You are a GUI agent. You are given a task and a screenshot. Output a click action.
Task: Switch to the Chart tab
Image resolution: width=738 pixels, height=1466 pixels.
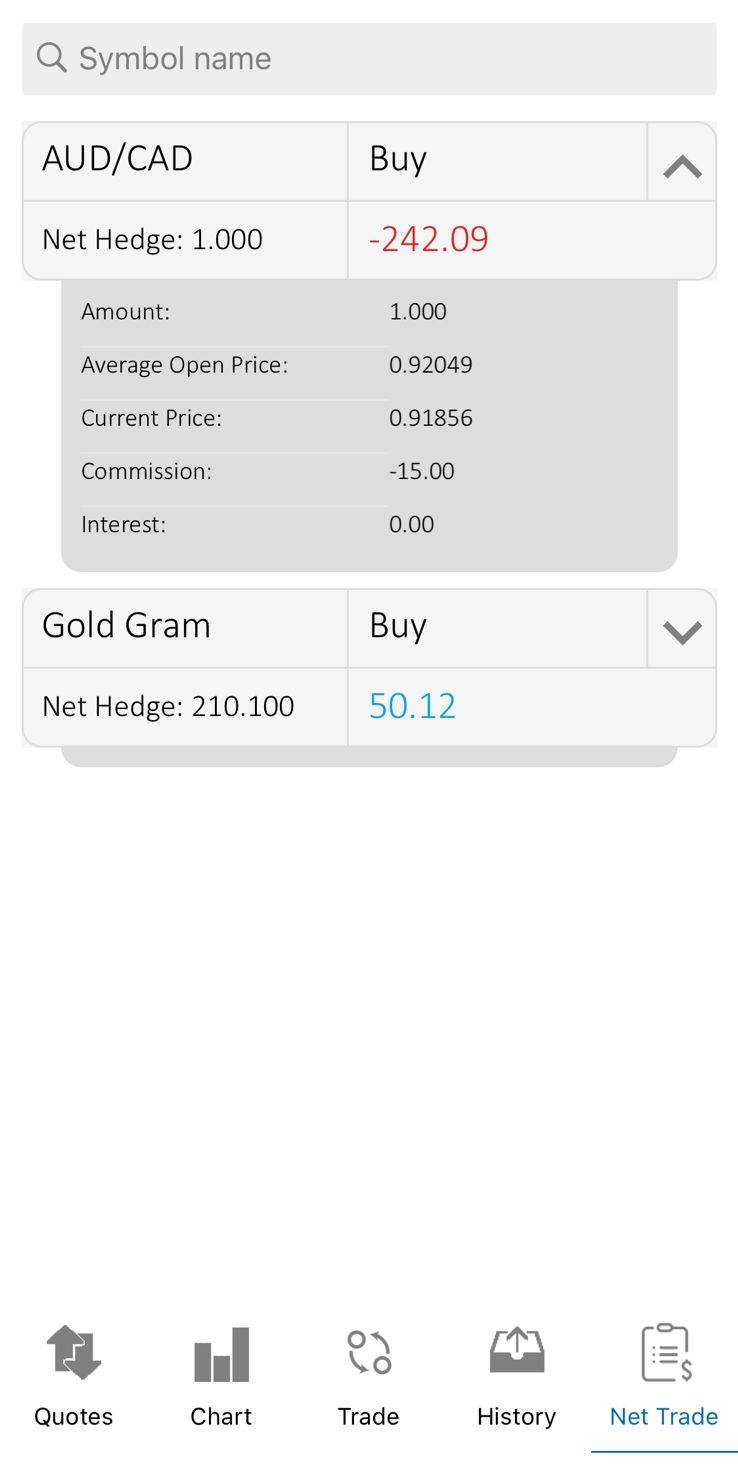coord(221,1376)
